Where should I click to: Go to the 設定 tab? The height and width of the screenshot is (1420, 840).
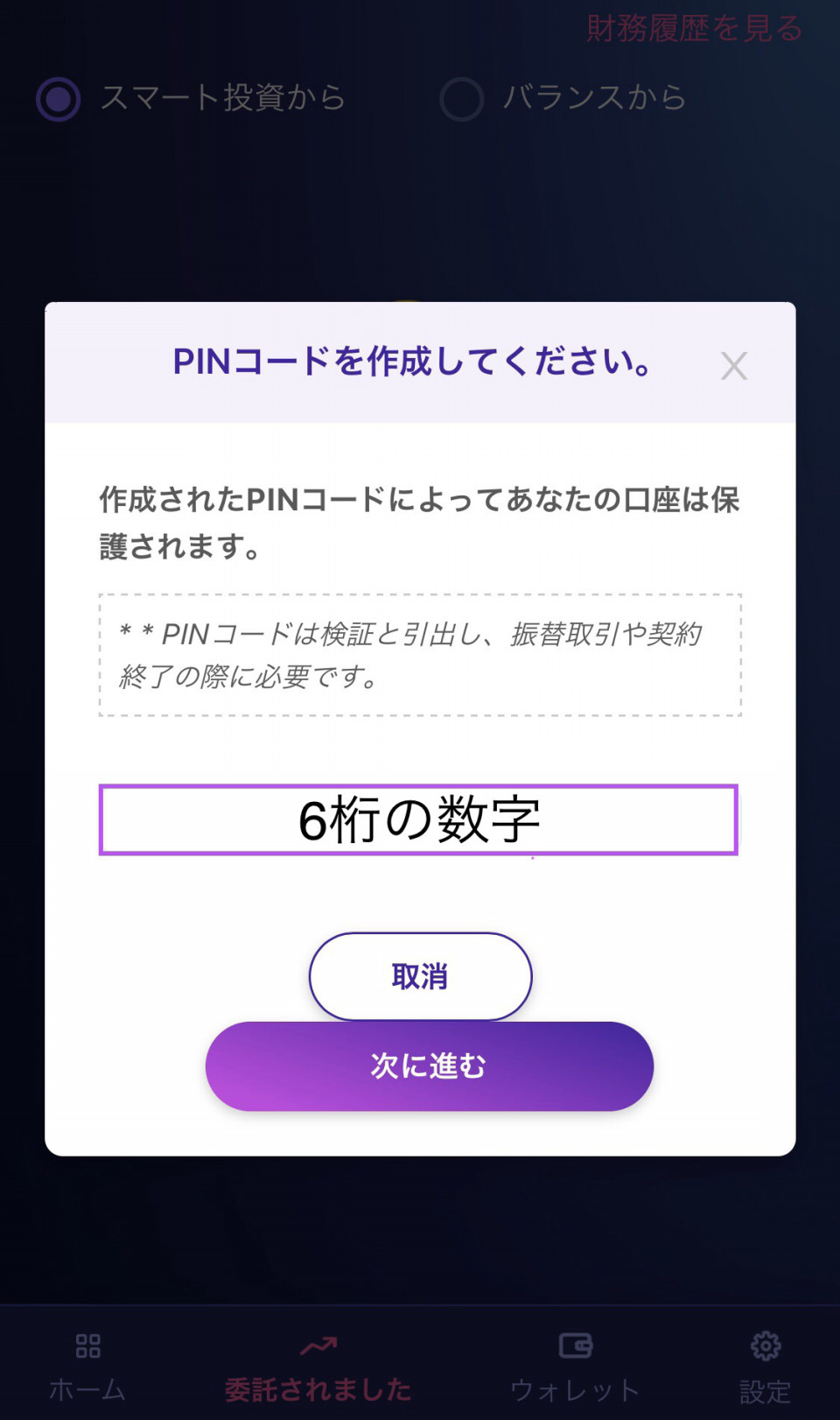765,1367
